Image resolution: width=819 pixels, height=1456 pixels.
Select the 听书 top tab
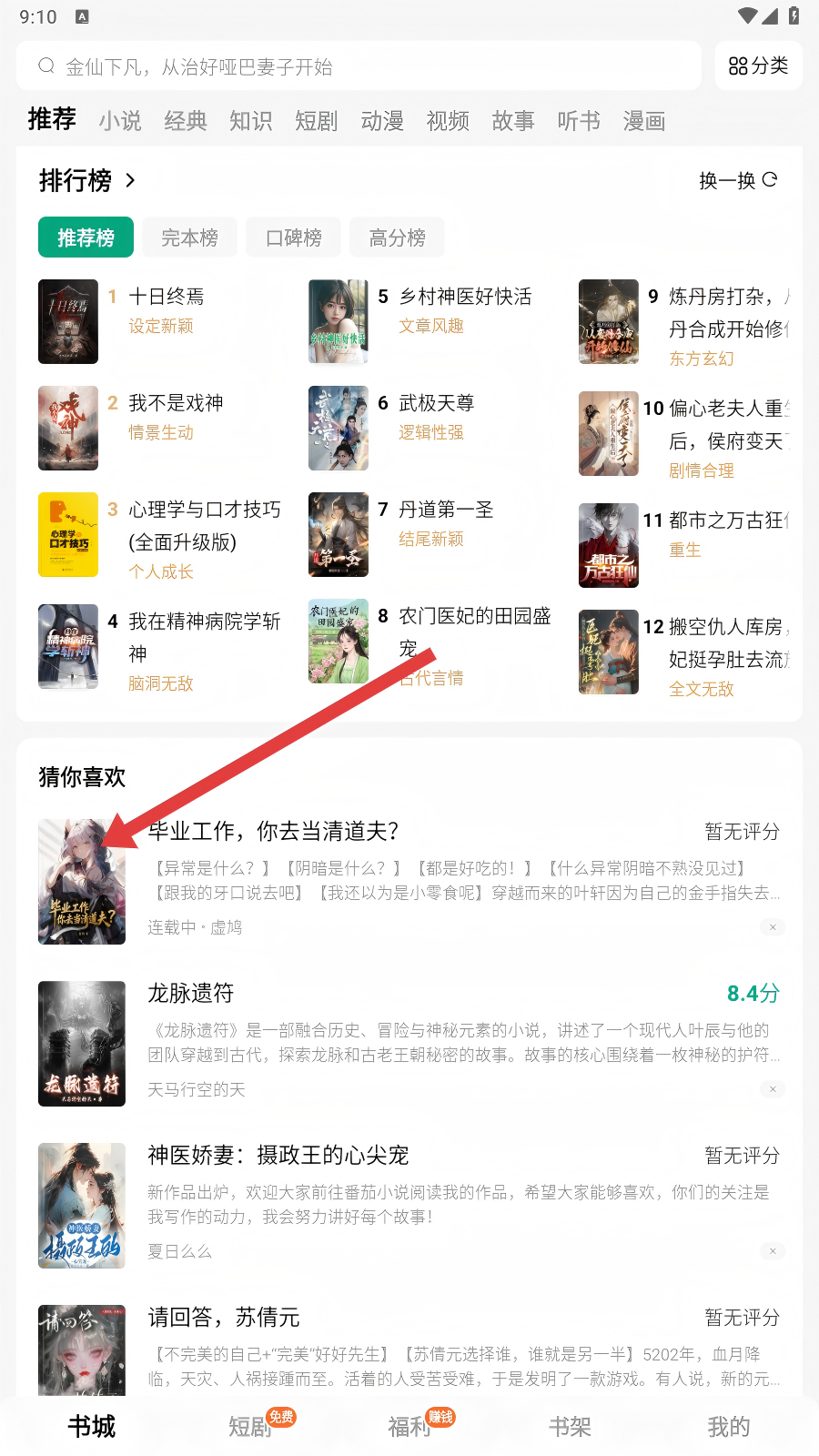click(x=579, y=121)
